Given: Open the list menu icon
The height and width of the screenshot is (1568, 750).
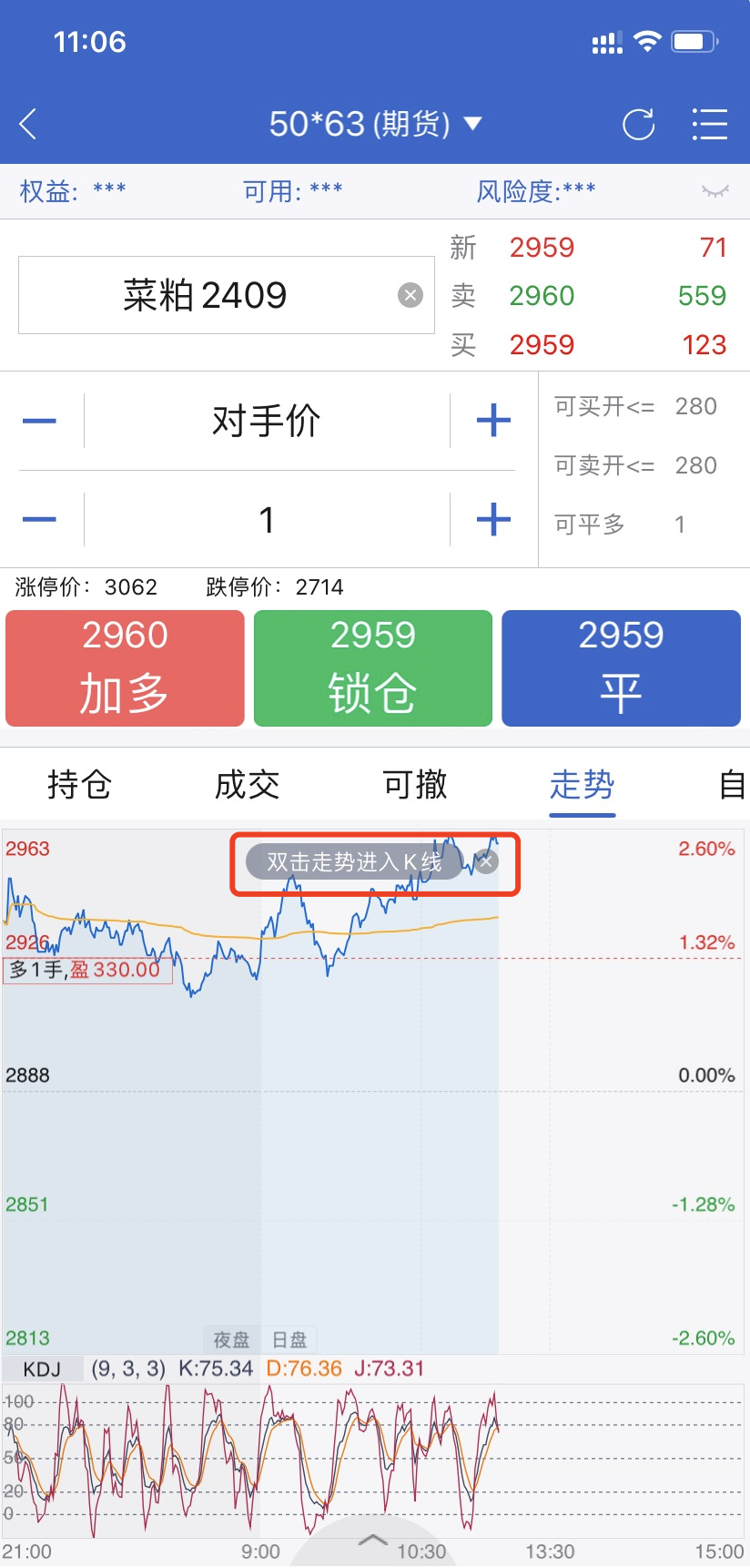Looking at the screenshot, I should [x=709, y=124].
